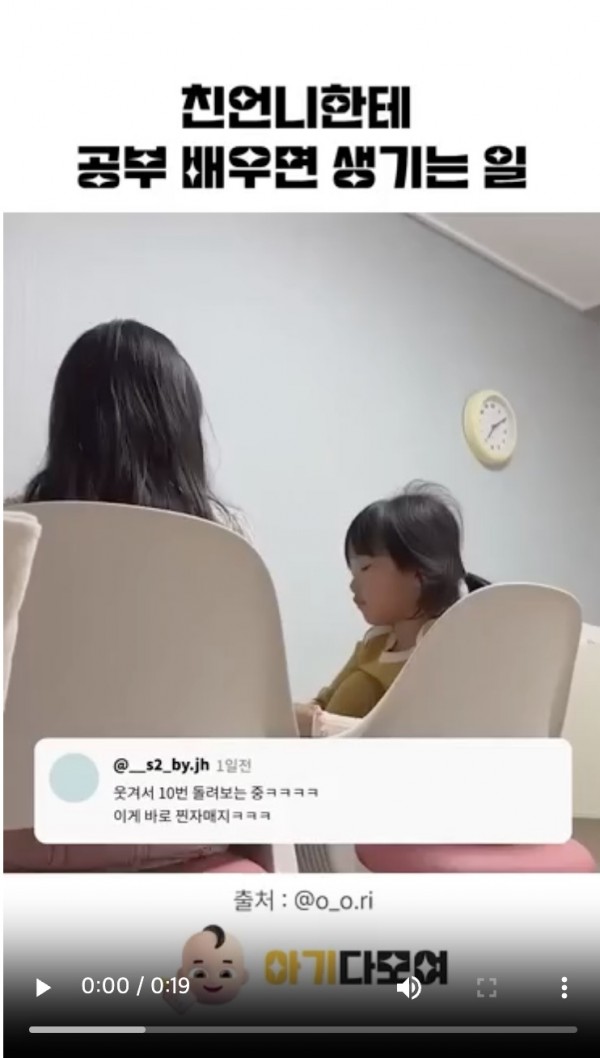Screen dimensions: 600x1058
Task: Open the video overflow menu
Action: click(564, 987)
